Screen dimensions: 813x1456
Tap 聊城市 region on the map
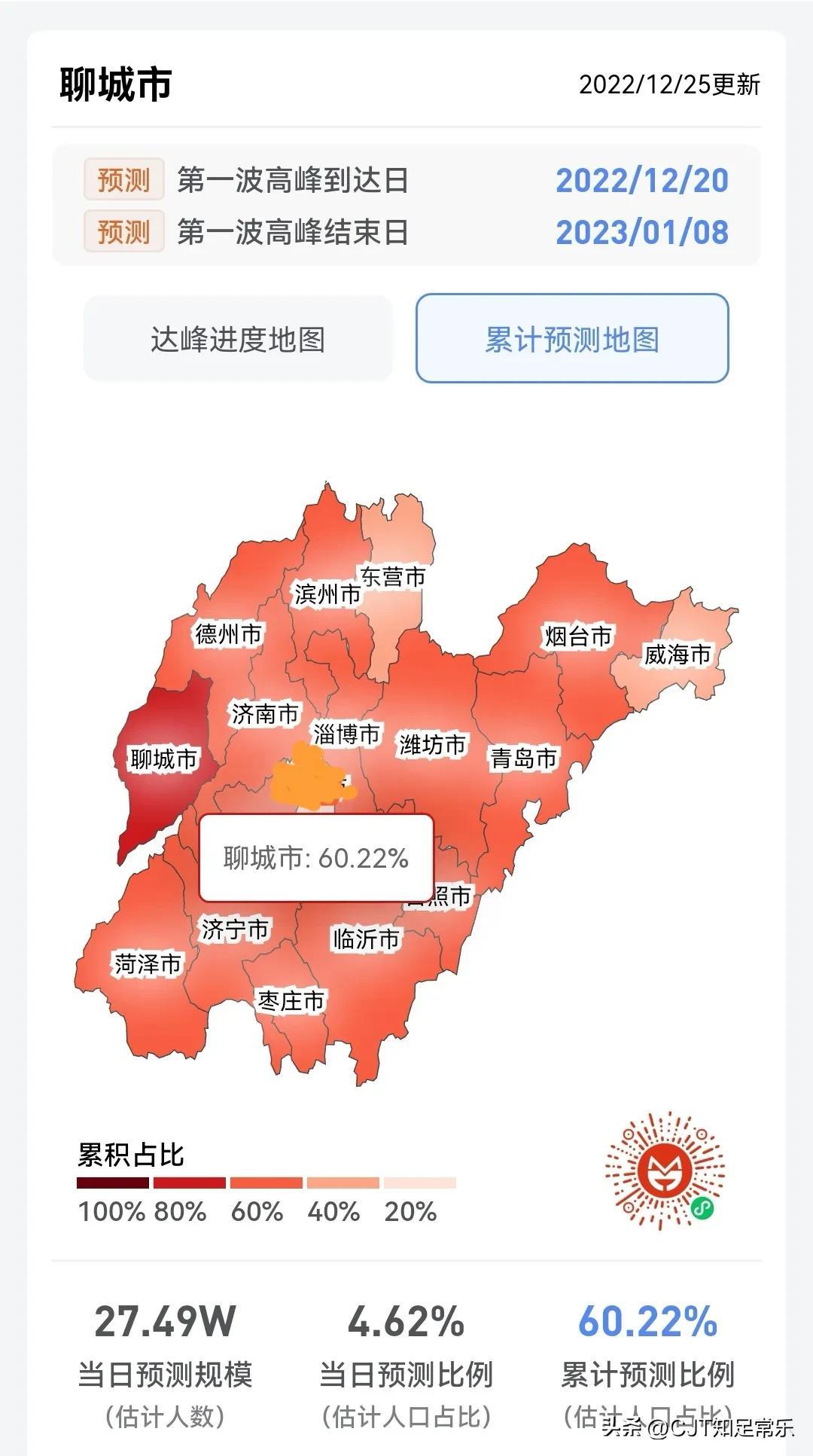point(163,759)
